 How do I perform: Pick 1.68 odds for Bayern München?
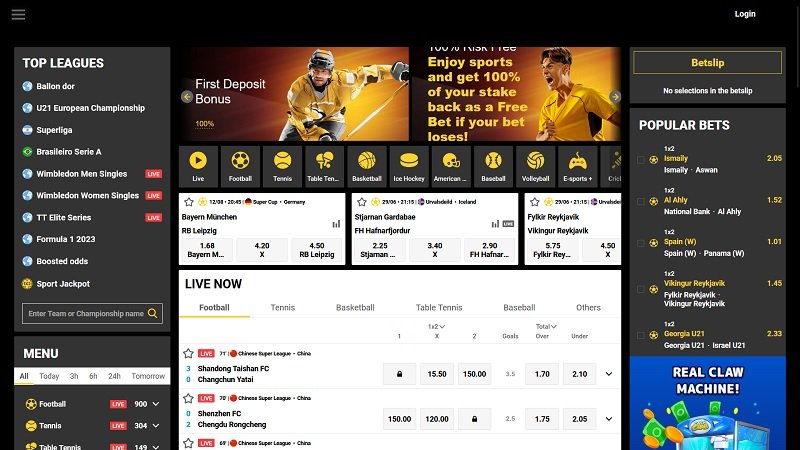pyautogui.click(x=207, y=249)
